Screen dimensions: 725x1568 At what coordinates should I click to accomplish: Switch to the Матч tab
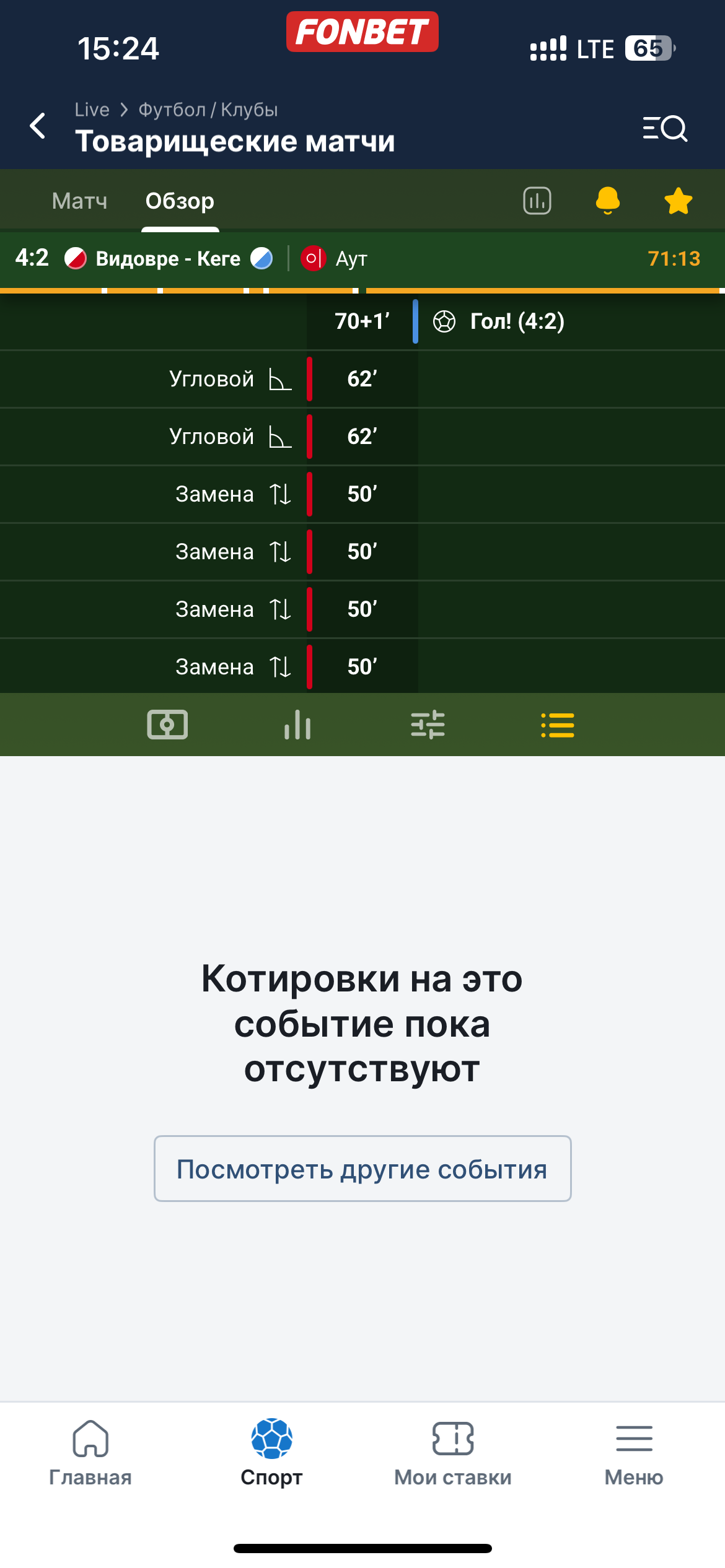coord(79,201)
